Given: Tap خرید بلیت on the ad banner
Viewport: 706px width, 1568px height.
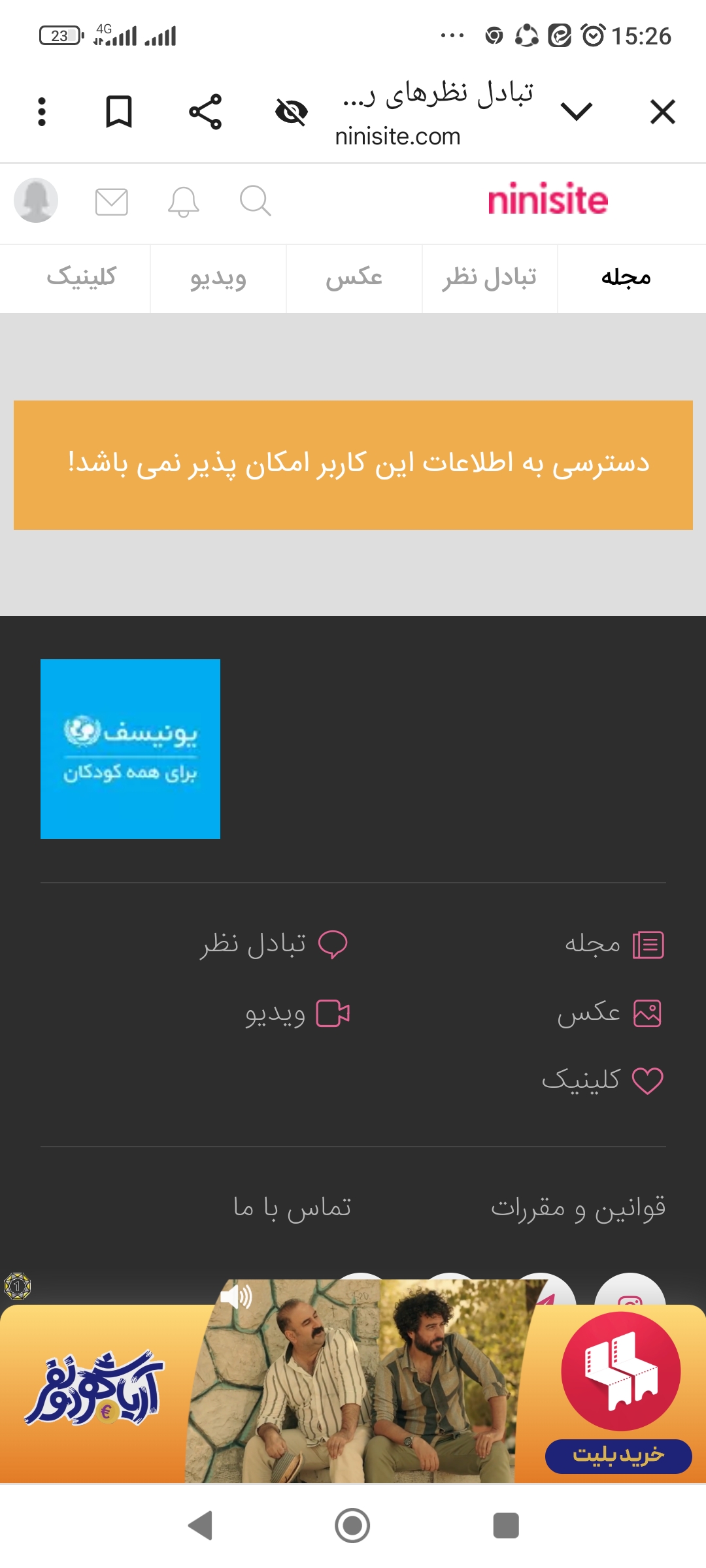Looking at the screenshot, I should click(x=618, y=1456).
